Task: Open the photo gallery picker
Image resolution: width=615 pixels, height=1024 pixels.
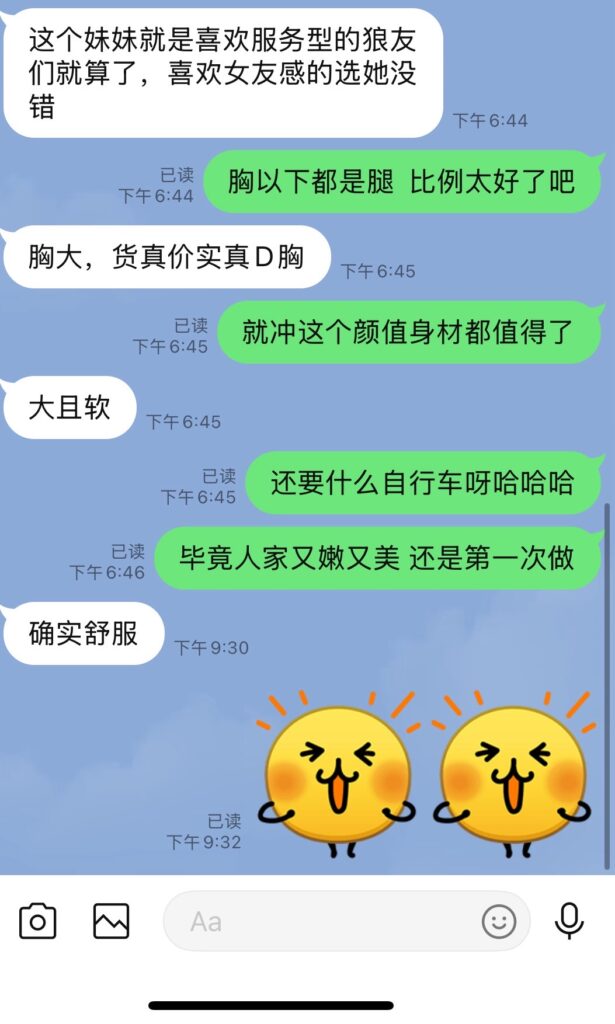Action: [111, 920]
